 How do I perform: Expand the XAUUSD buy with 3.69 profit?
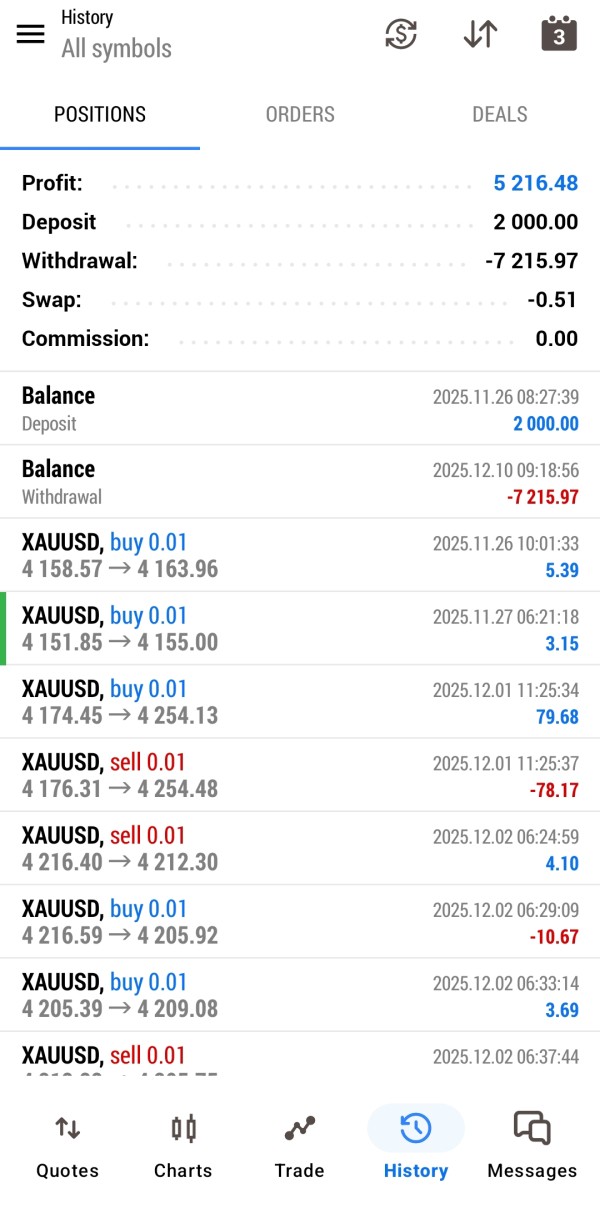coord(300,995)
